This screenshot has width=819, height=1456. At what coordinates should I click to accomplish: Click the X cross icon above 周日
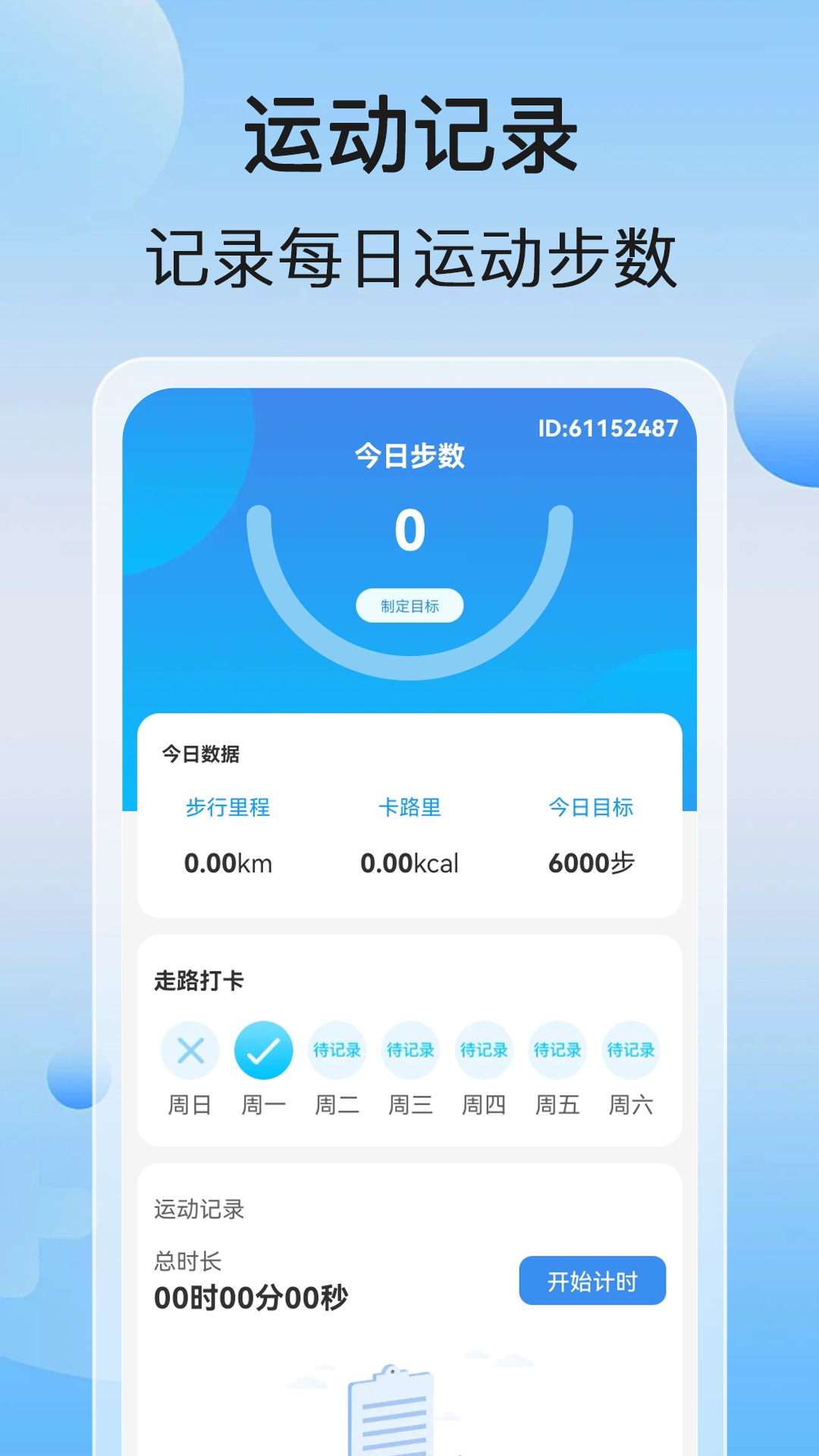190,1050
